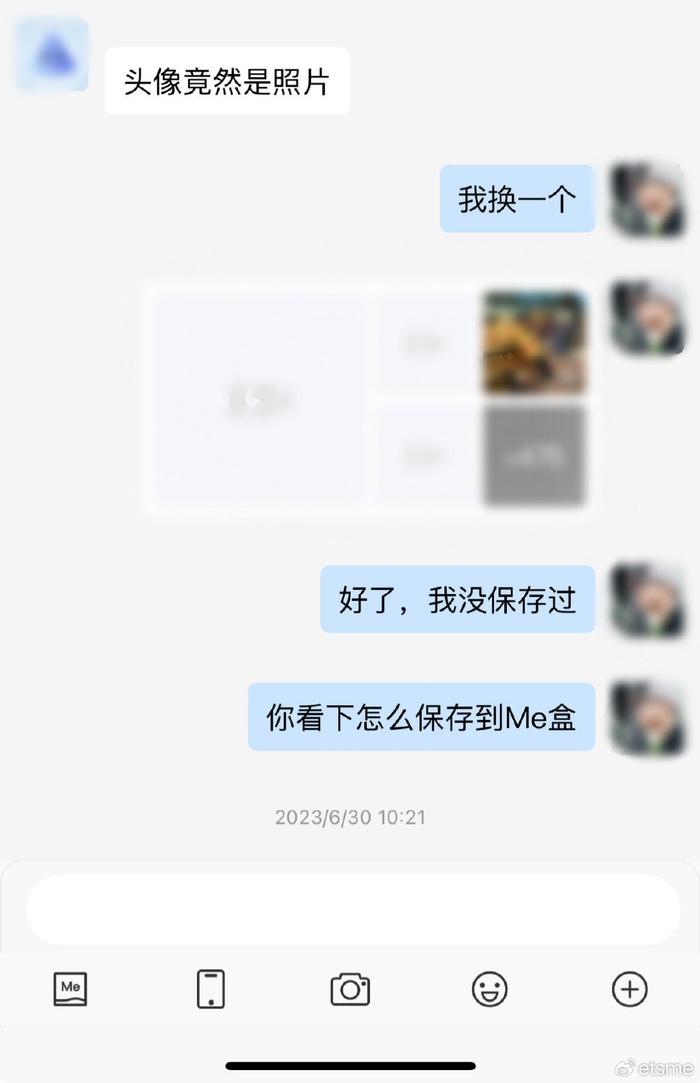Image resolution: width=700 pixels, height=1083 pixels.
Task: Open the camera to take a photo
Action: [x=350, y=989]
